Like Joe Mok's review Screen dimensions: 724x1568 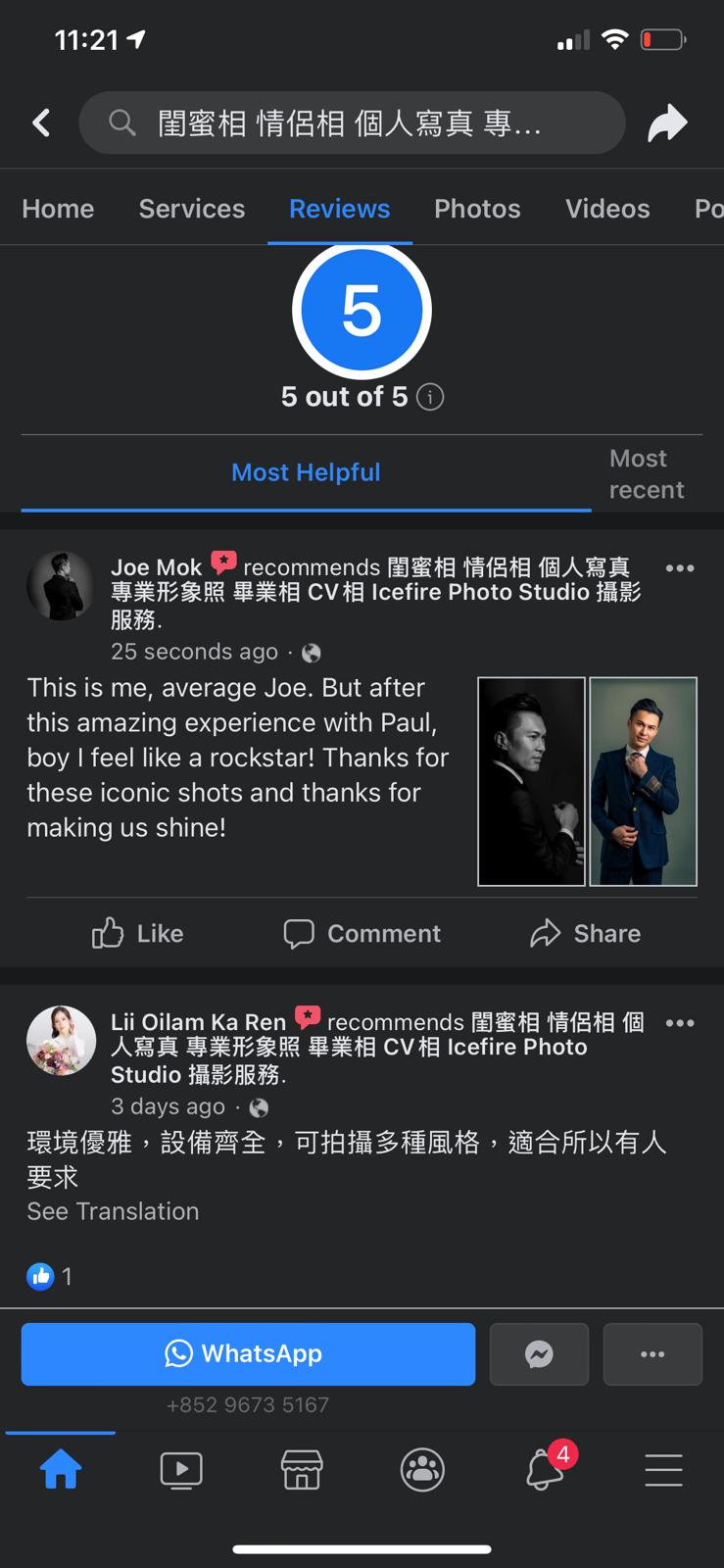138,933
